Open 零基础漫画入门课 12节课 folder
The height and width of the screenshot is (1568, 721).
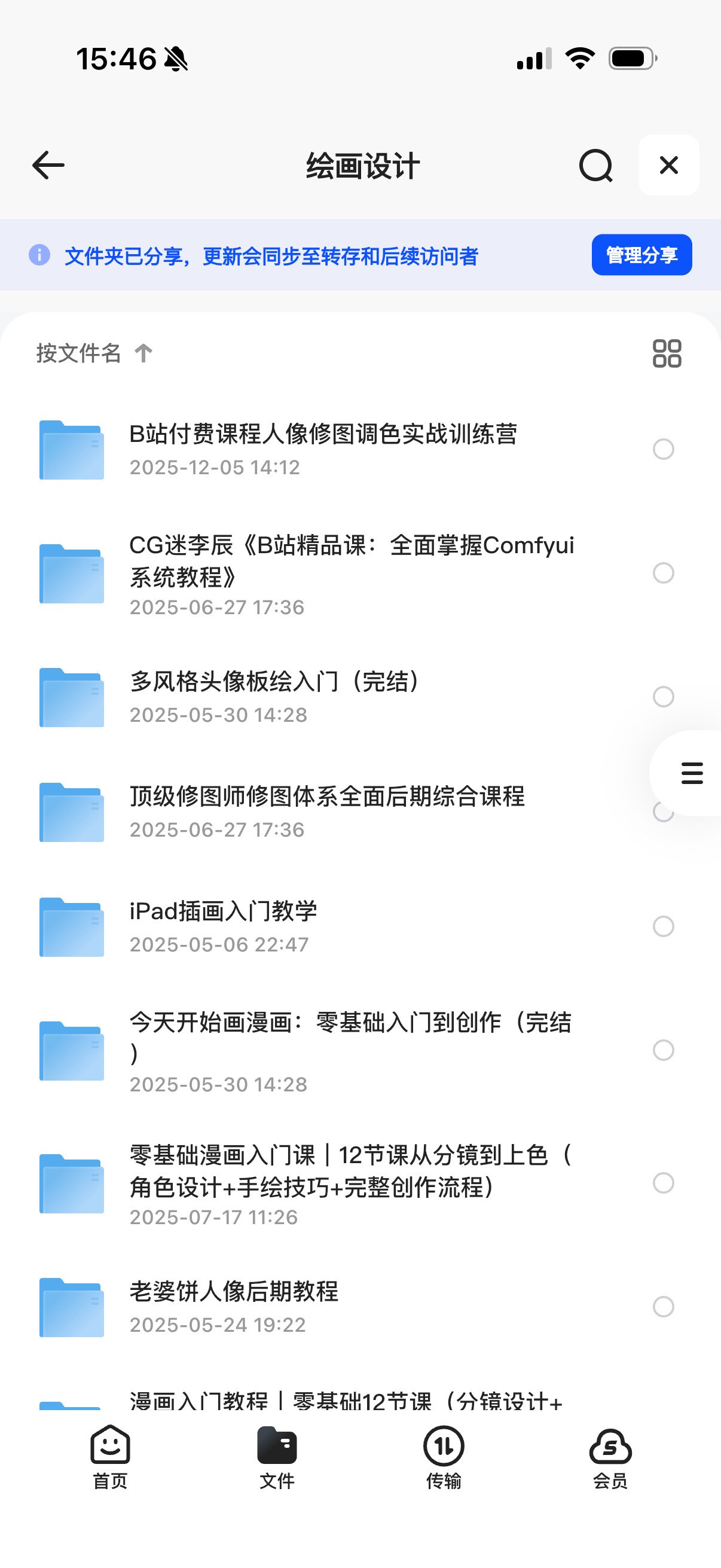coord(350,1183)
